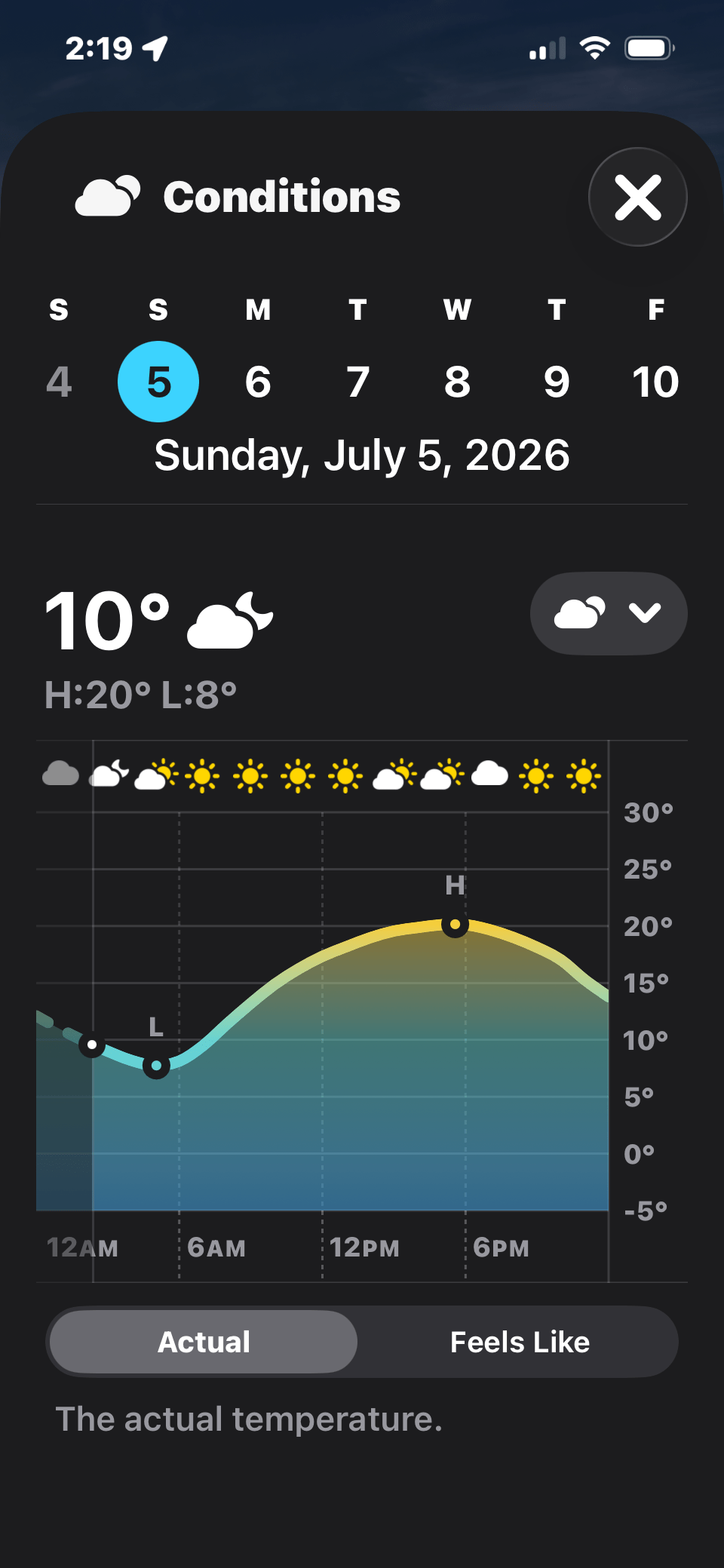The image size is (724, 1568).
Task: Select Tuesday the 7th
Action: click(357, 382)
